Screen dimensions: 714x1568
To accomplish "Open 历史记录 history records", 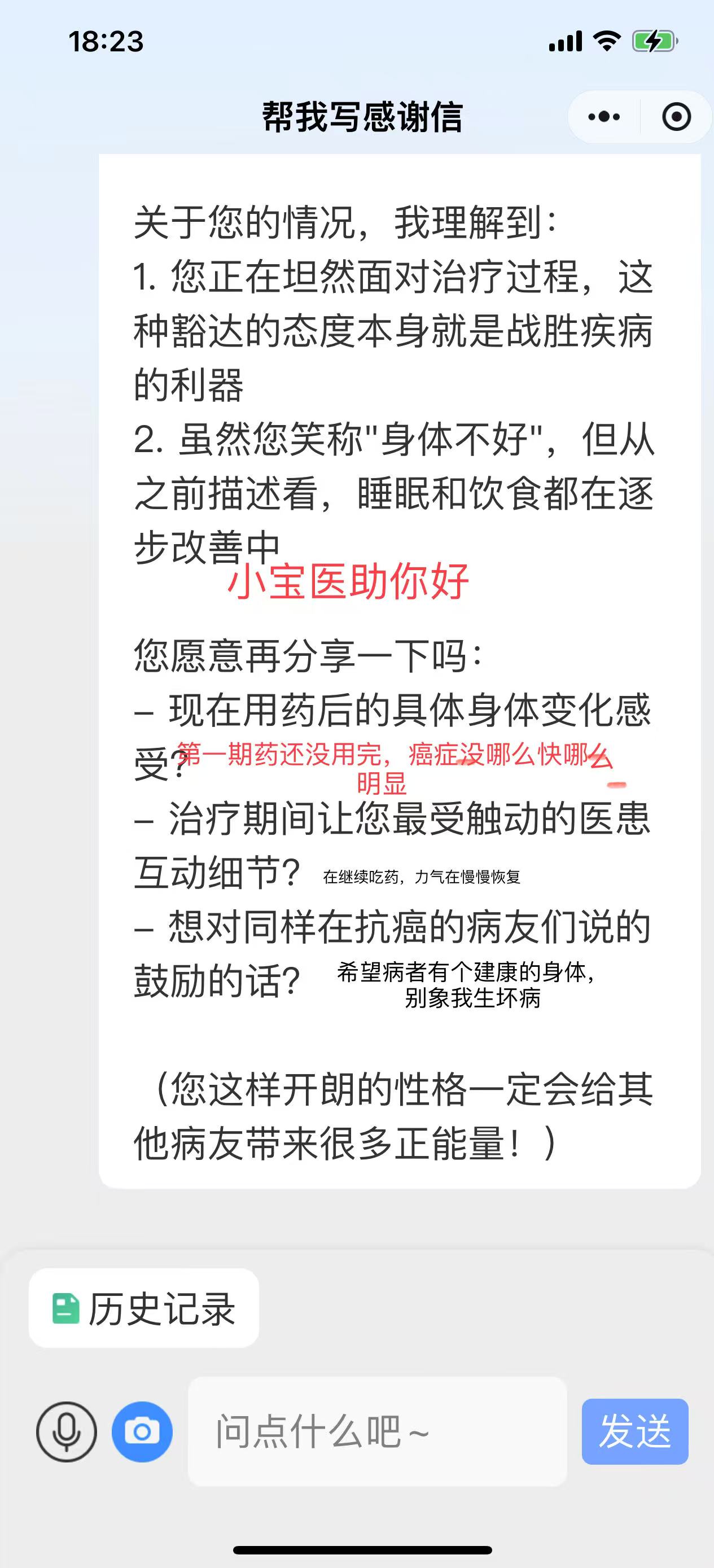I will coord(144,1307).
